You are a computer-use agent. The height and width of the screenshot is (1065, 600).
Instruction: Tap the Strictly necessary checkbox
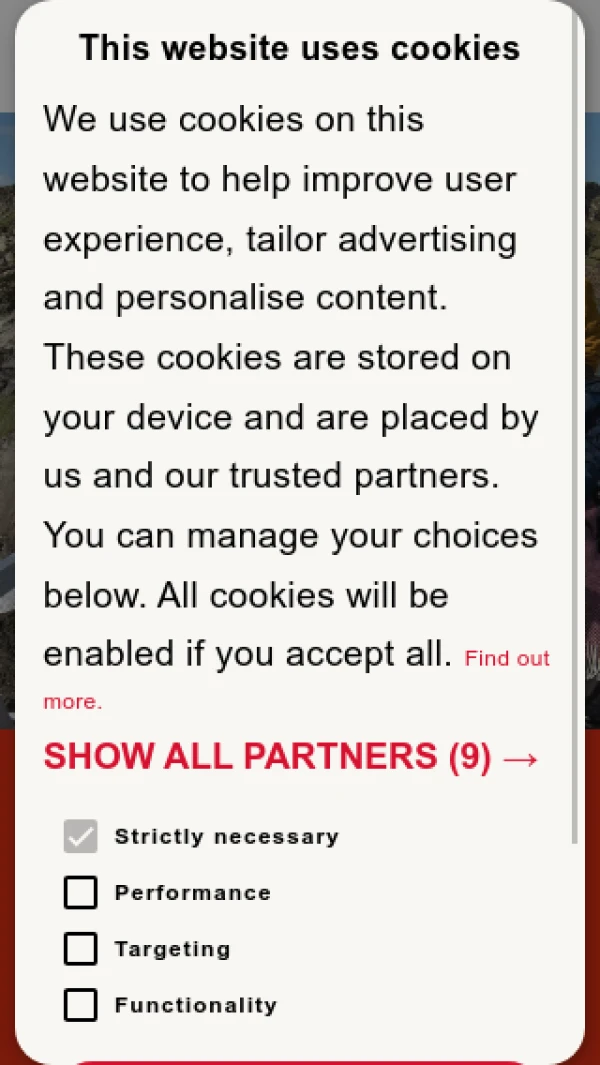click(81, 837)
